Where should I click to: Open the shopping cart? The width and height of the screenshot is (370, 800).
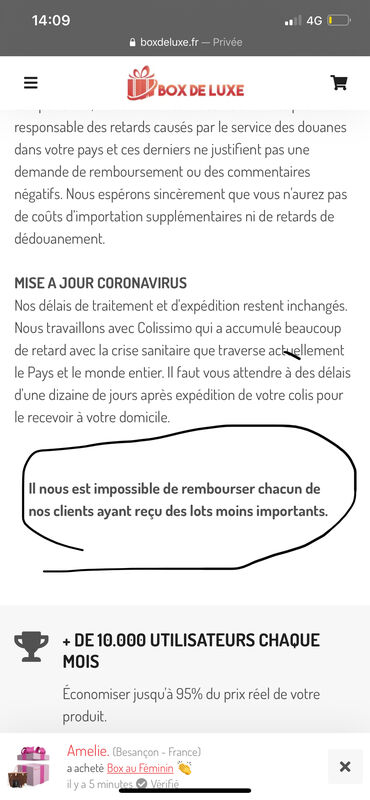339,83
